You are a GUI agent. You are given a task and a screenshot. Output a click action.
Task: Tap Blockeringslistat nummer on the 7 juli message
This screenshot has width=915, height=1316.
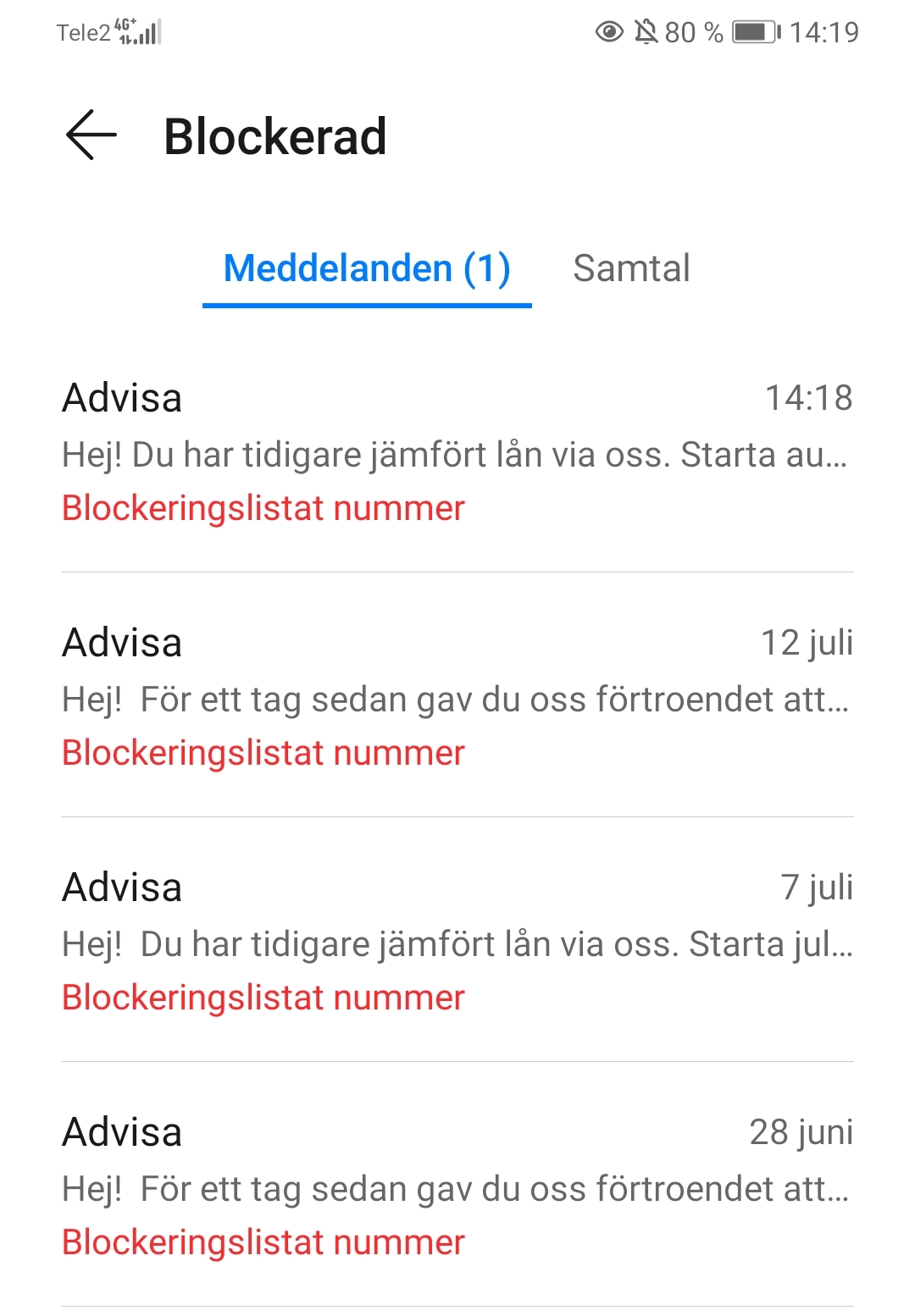pos(263,997)
